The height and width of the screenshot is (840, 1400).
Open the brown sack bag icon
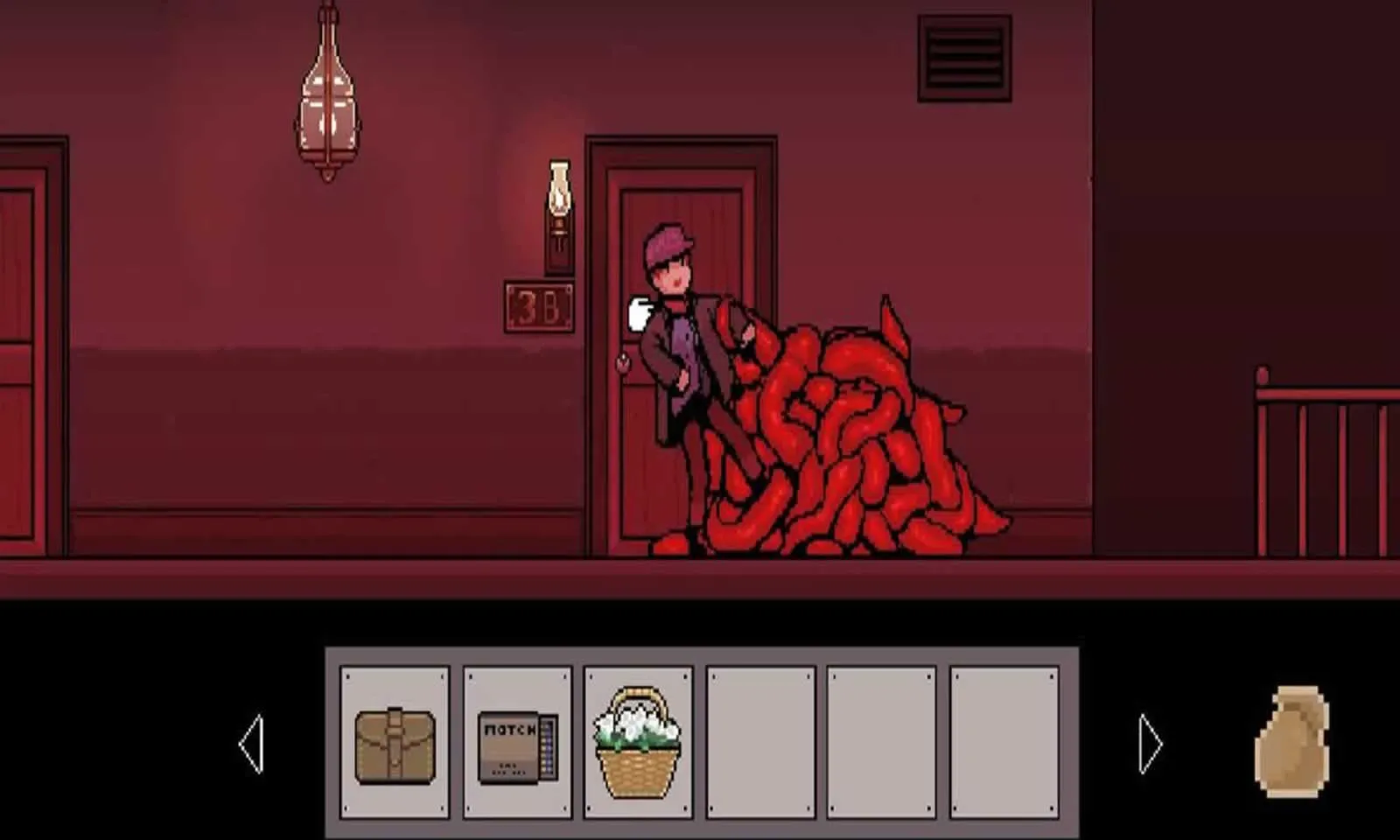(1292, 742)
